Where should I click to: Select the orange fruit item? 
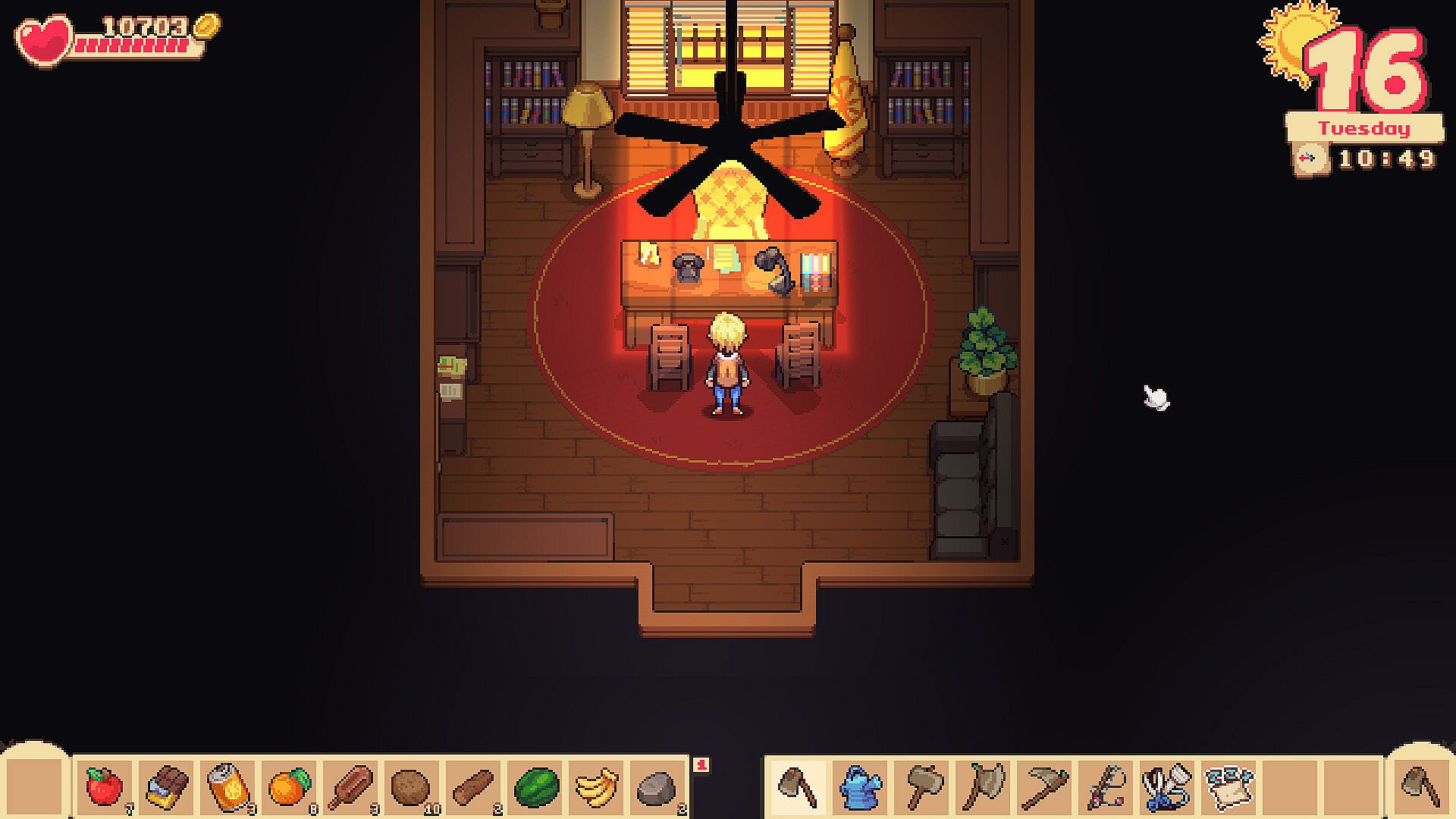(290, 787)
